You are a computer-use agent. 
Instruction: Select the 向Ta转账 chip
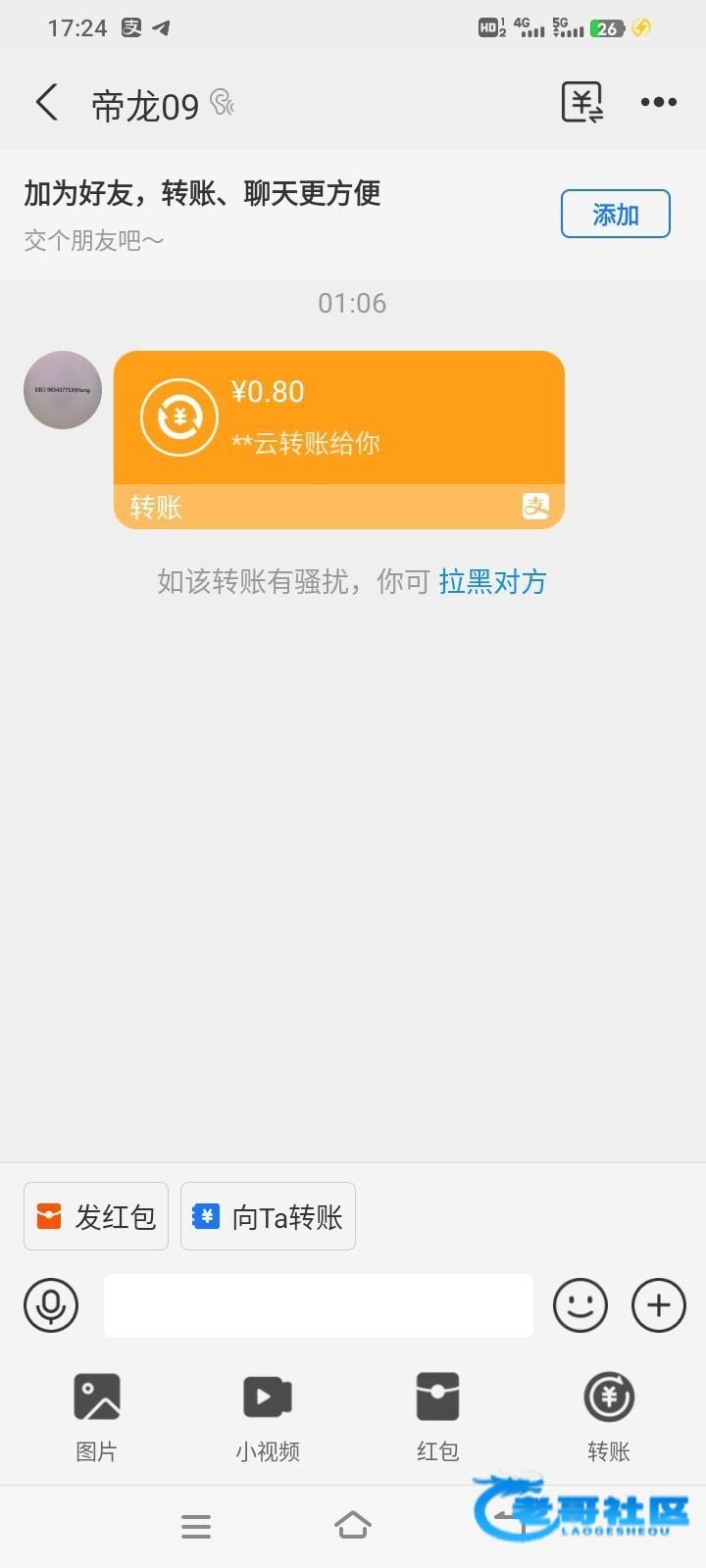pyautogui.click(x=268, y=1216)
